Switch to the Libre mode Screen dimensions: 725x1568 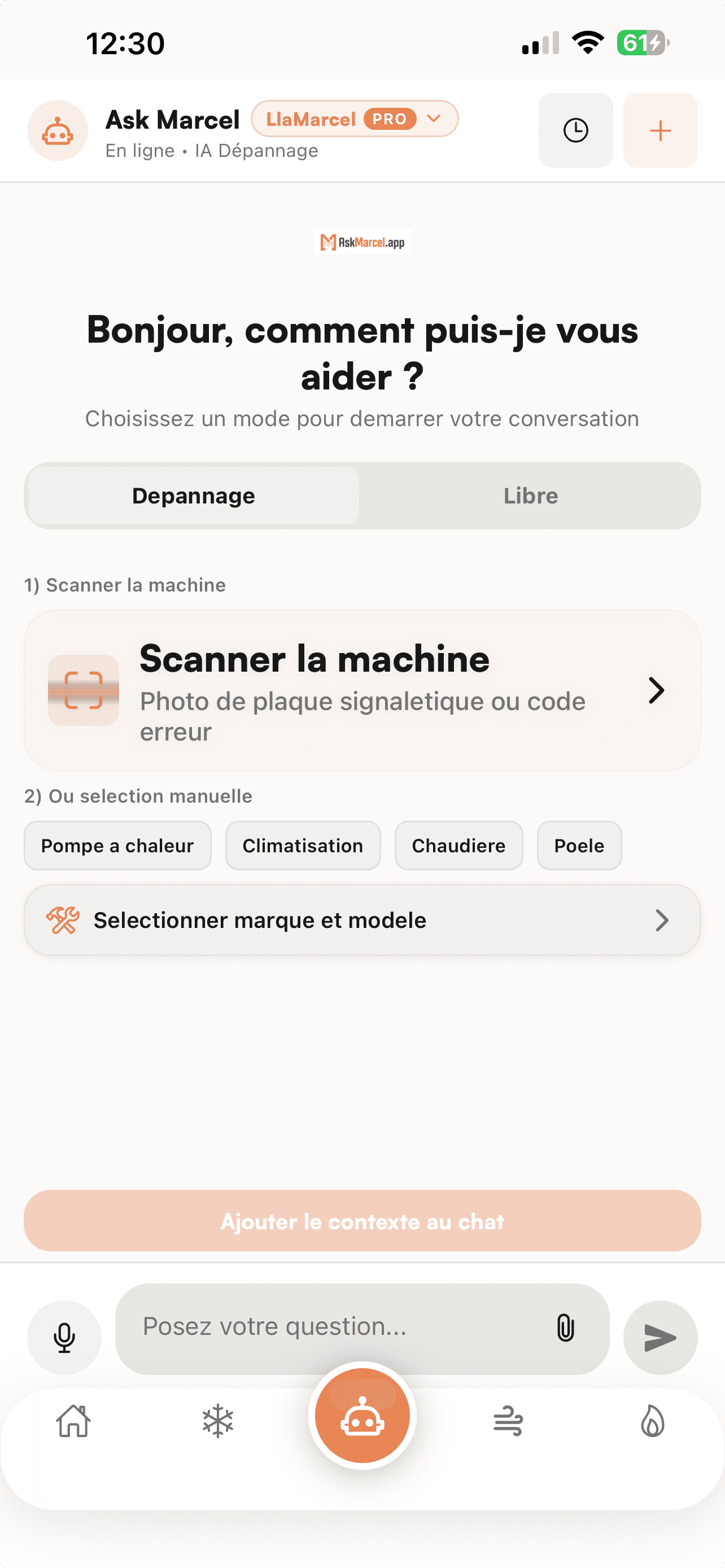tap(530, 496)
